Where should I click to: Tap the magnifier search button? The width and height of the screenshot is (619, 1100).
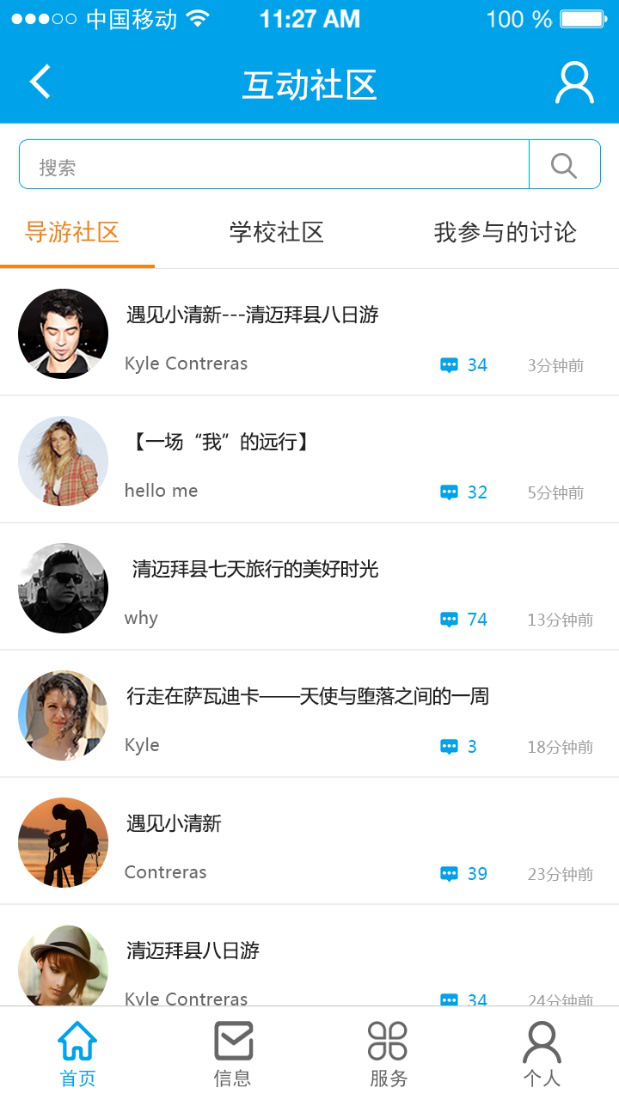click(564, 165)
